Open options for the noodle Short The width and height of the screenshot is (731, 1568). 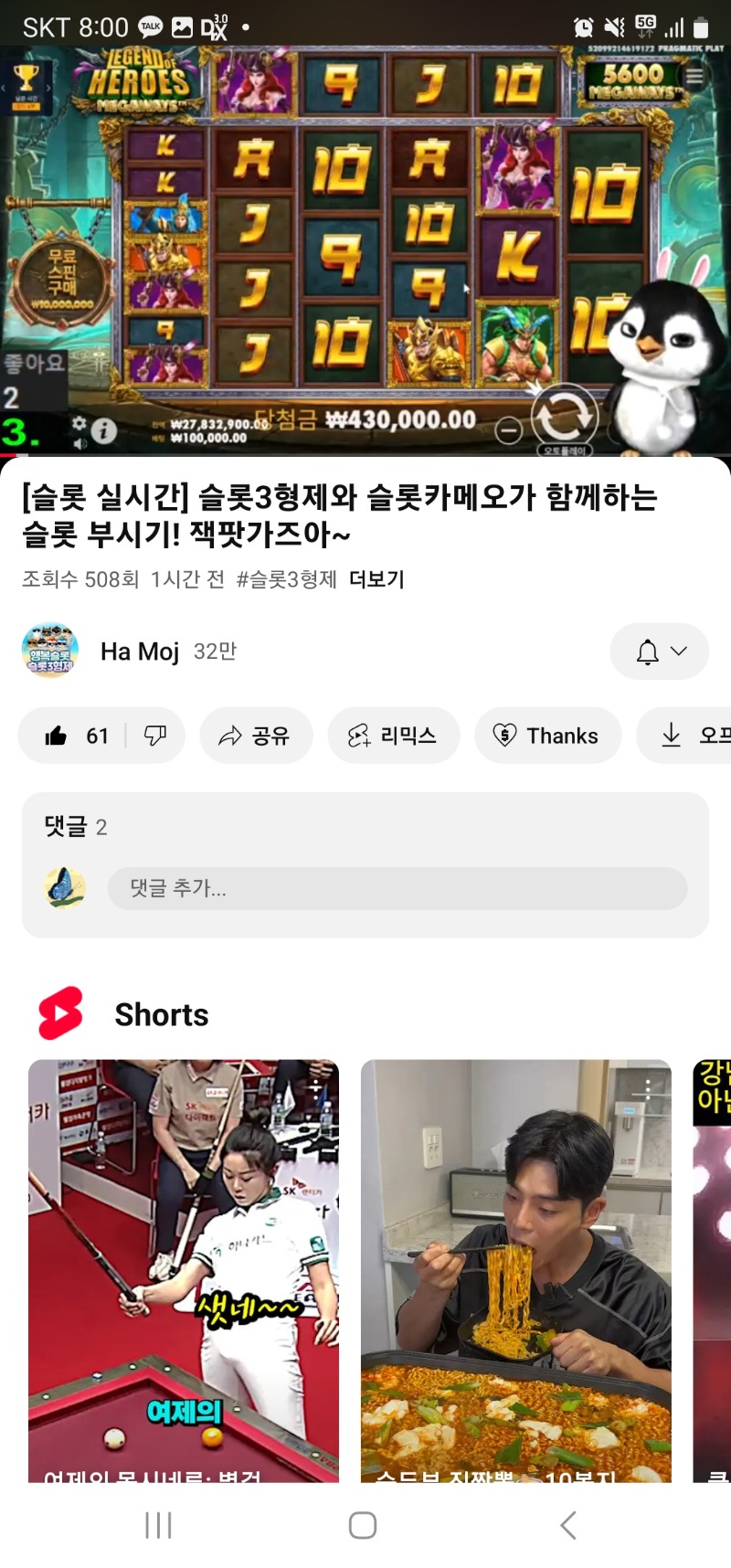[x=648, y=1087]
